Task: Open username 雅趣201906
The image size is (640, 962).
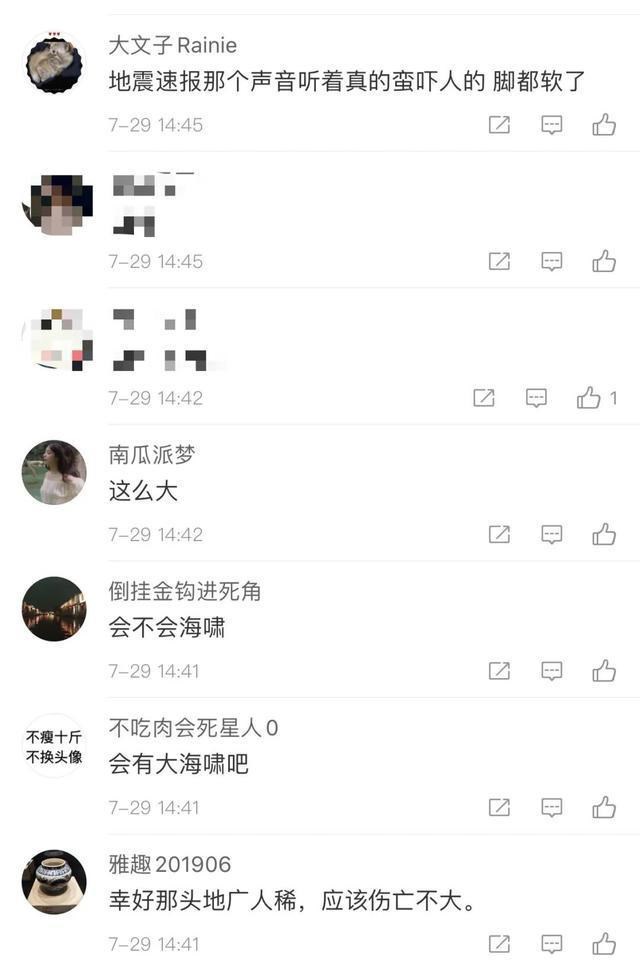Action: click(170, 864)
